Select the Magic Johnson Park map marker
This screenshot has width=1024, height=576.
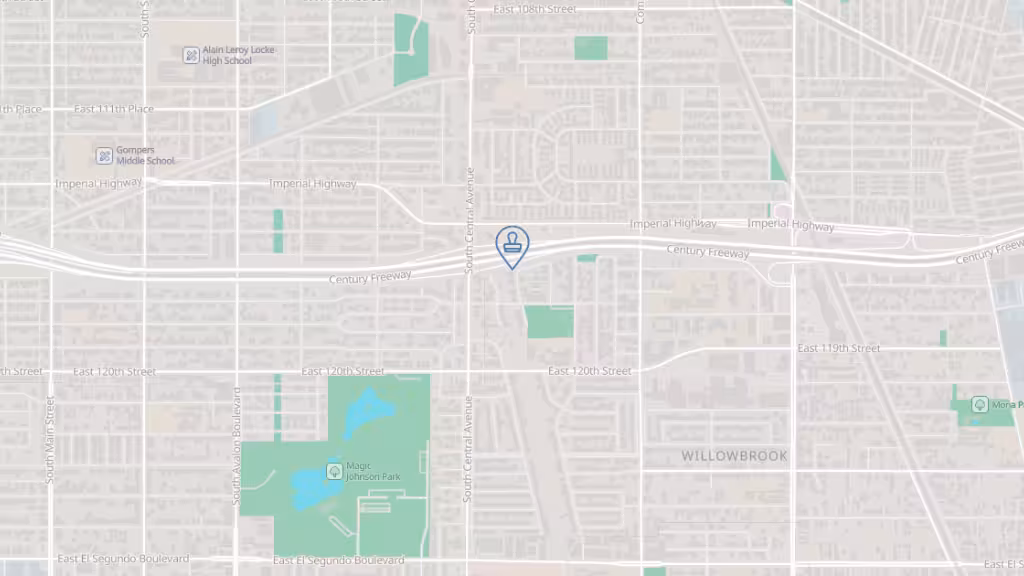334,470
